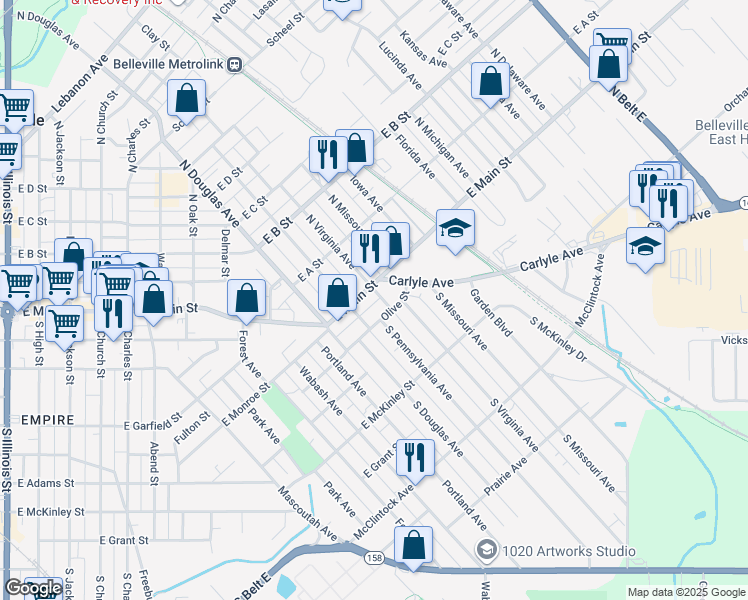Tap the shopping bag pin on N Belt E
Screen dimensions: 748x600
pos(608,65)
